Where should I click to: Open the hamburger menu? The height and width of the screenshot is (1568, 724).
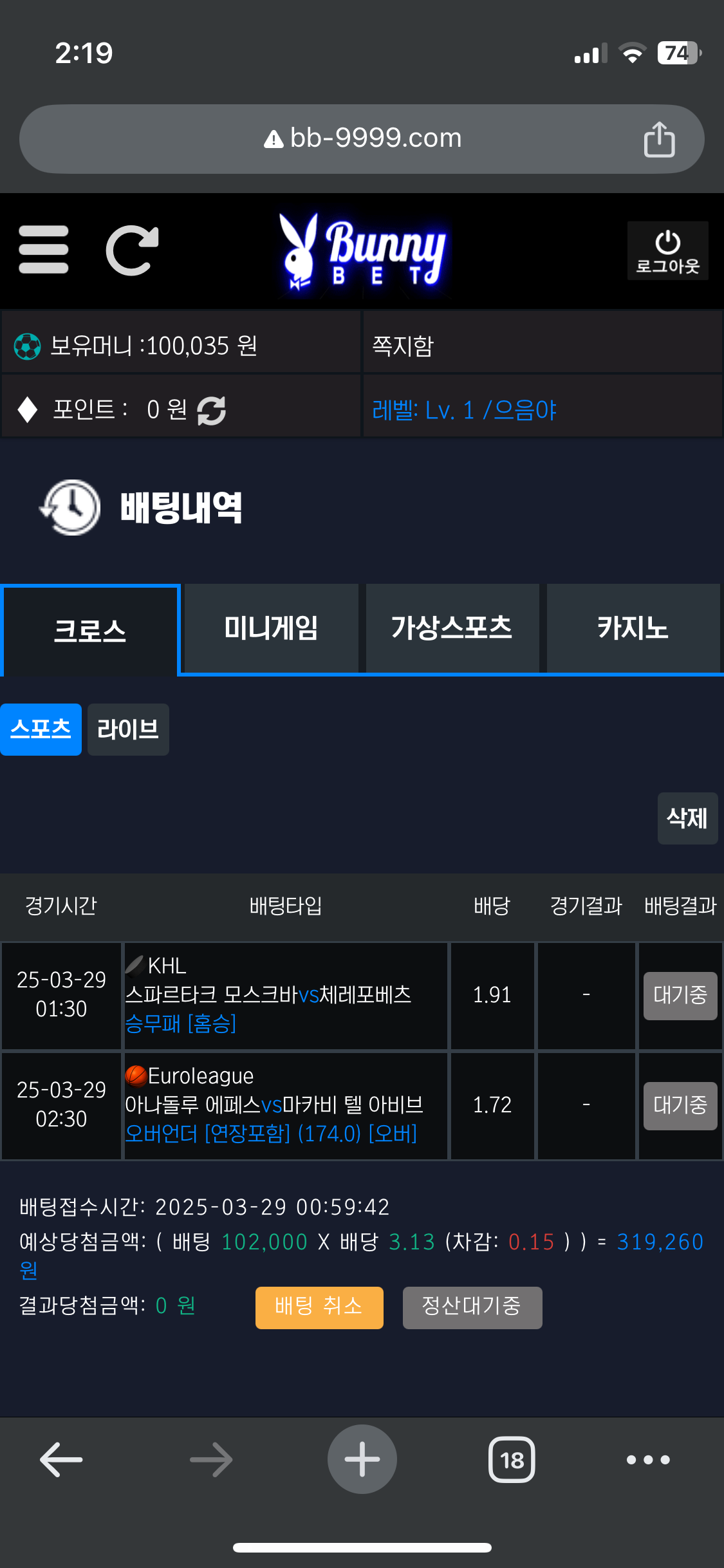point(43,250)
